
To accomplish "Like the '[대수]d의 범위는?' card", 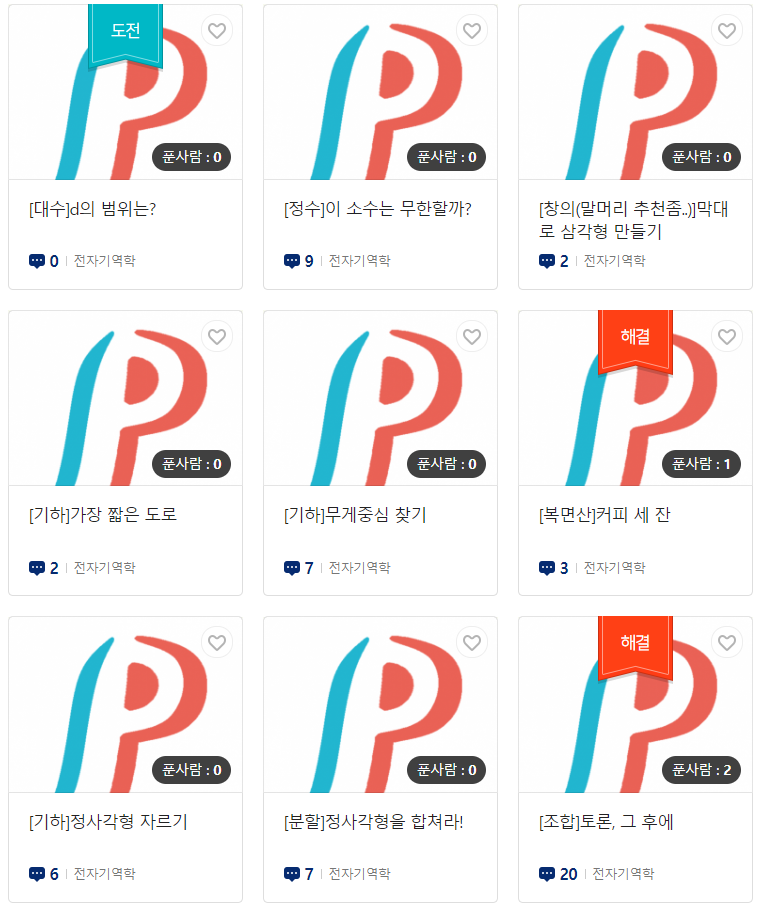I will pyautogui.click(x=217, y=31).
